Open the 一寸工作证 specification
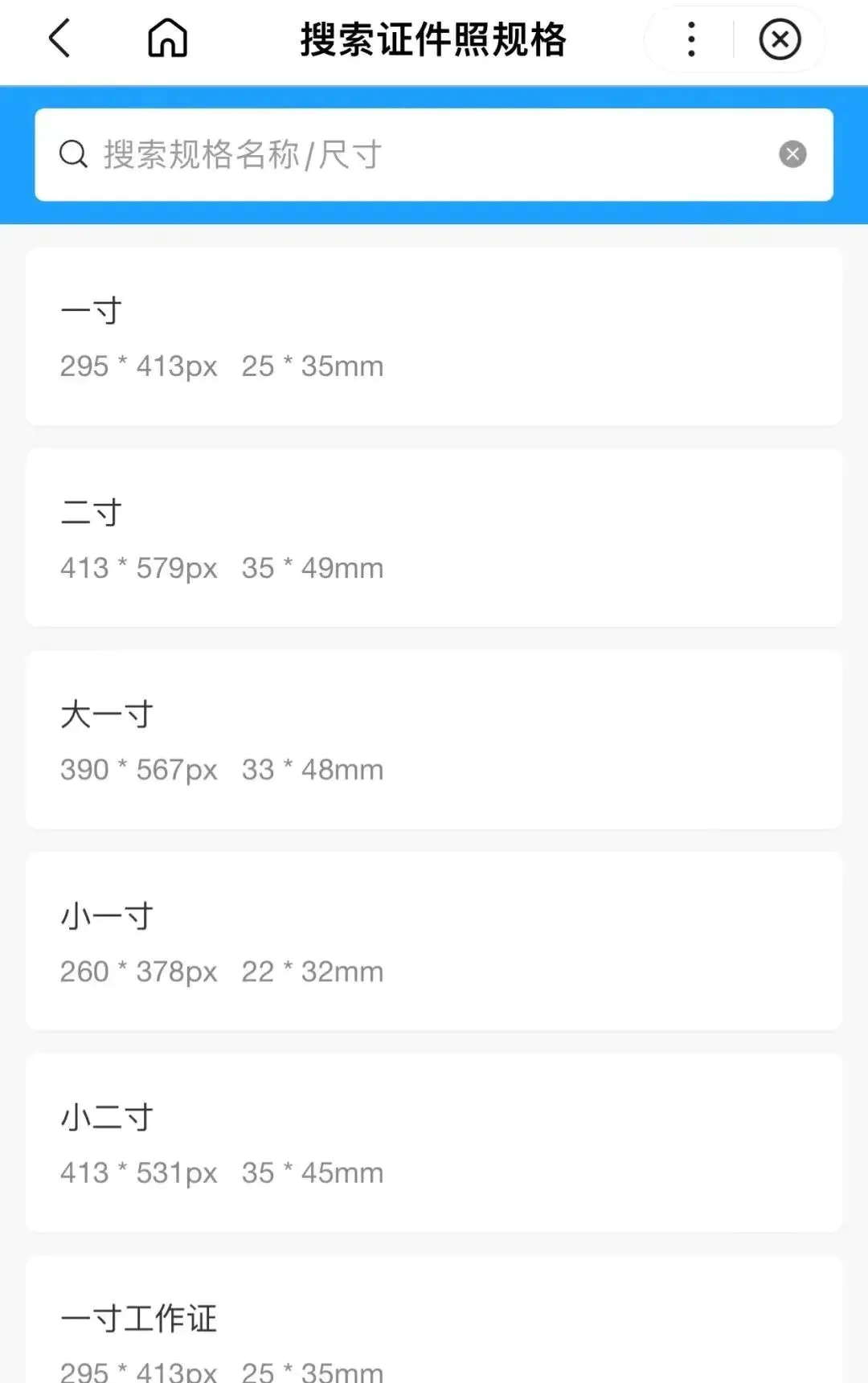868x1383 pixels. coord(434,1326)
